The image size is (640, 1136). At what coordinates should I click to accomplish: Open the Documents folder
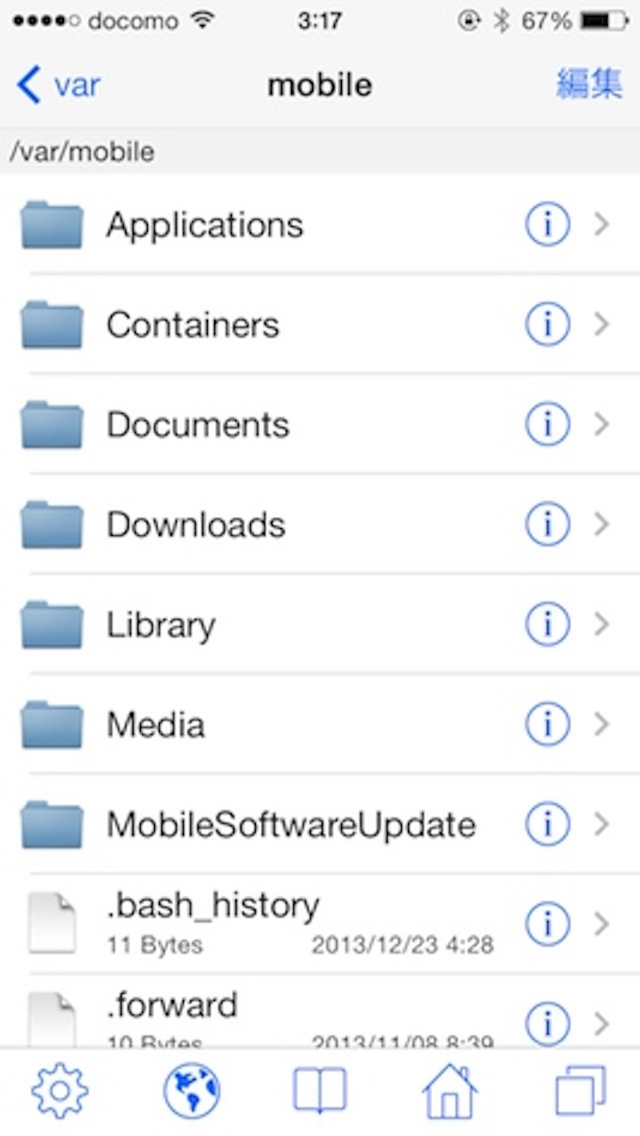(x=320, y=425)
